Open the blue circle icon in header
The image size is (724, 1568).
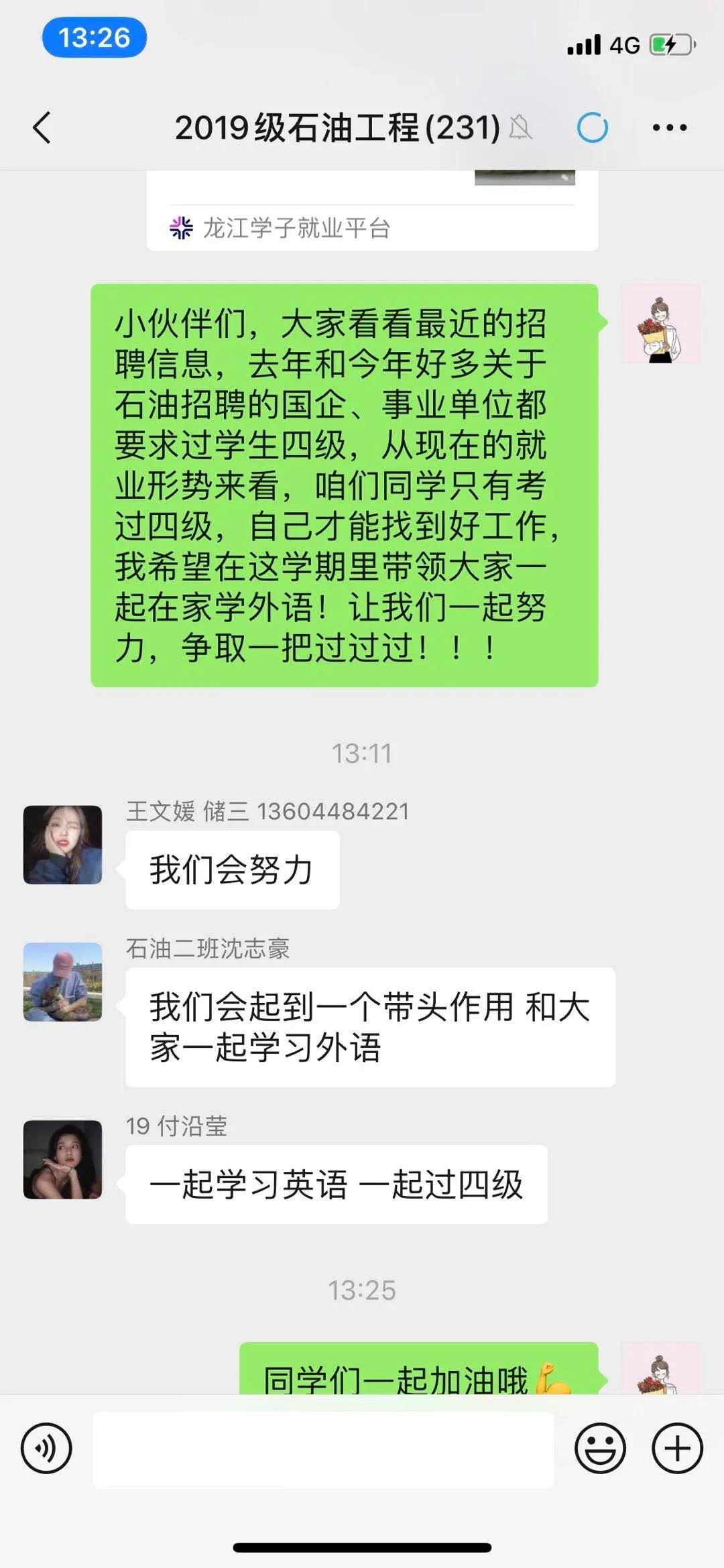(x=593, y=127)
